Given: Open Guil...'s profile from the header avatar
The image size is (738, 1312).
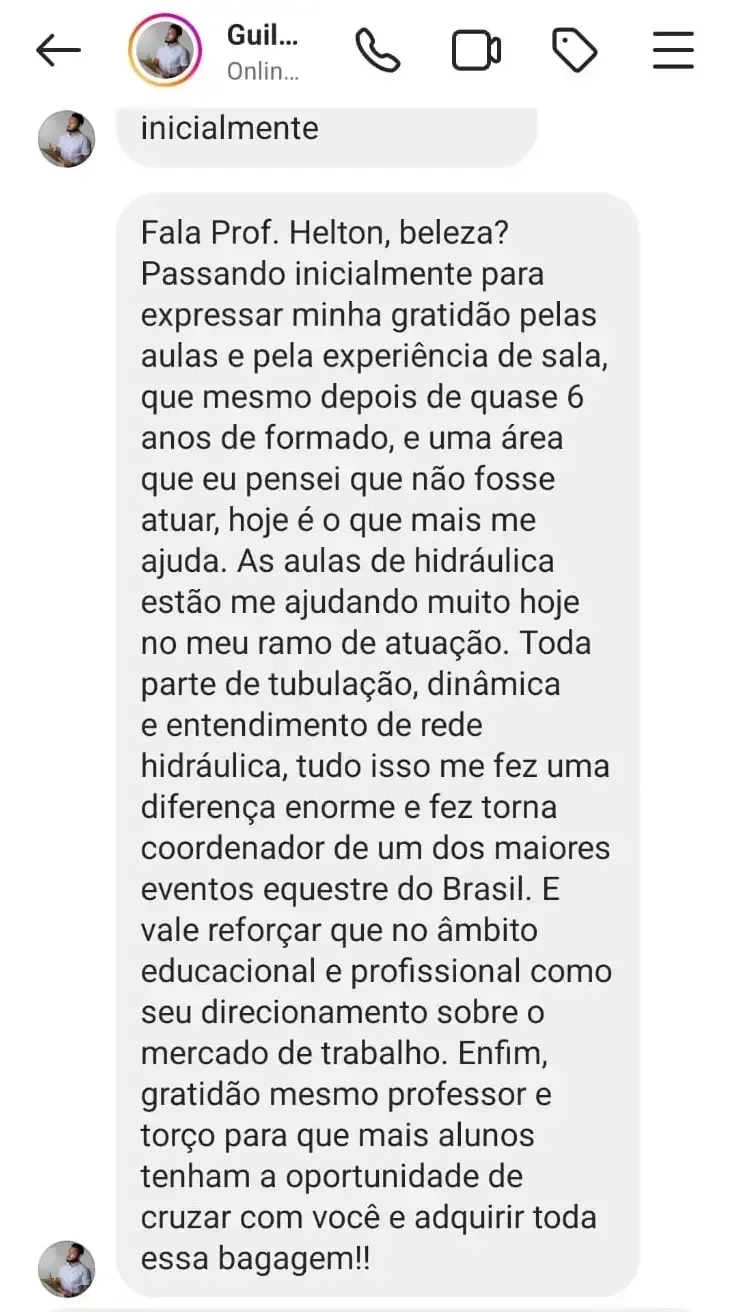Looking at the screenshot, I should (165, 50).
